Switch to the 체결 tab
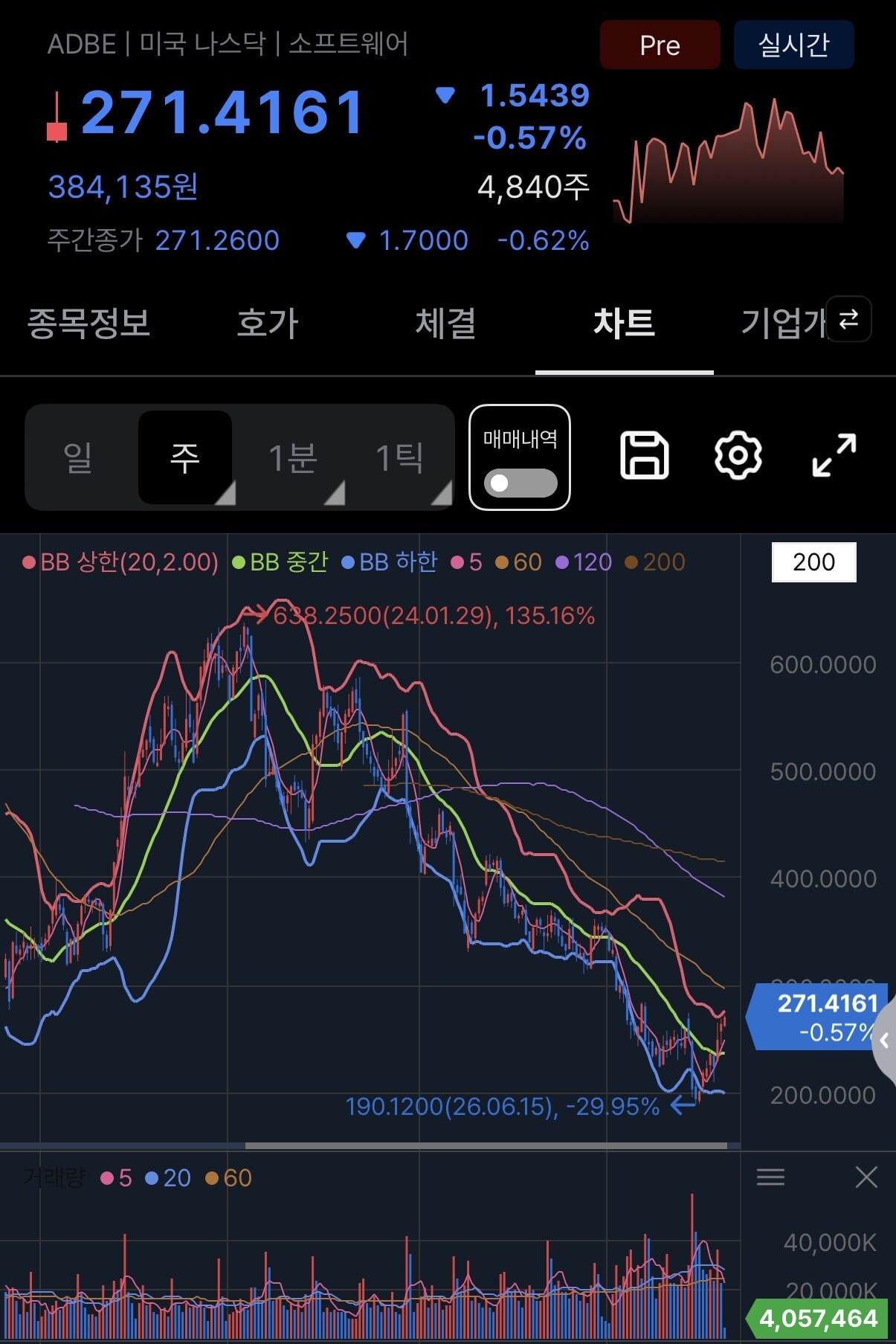This screenshot has width=896, height=1344. (x=445, y=324)
